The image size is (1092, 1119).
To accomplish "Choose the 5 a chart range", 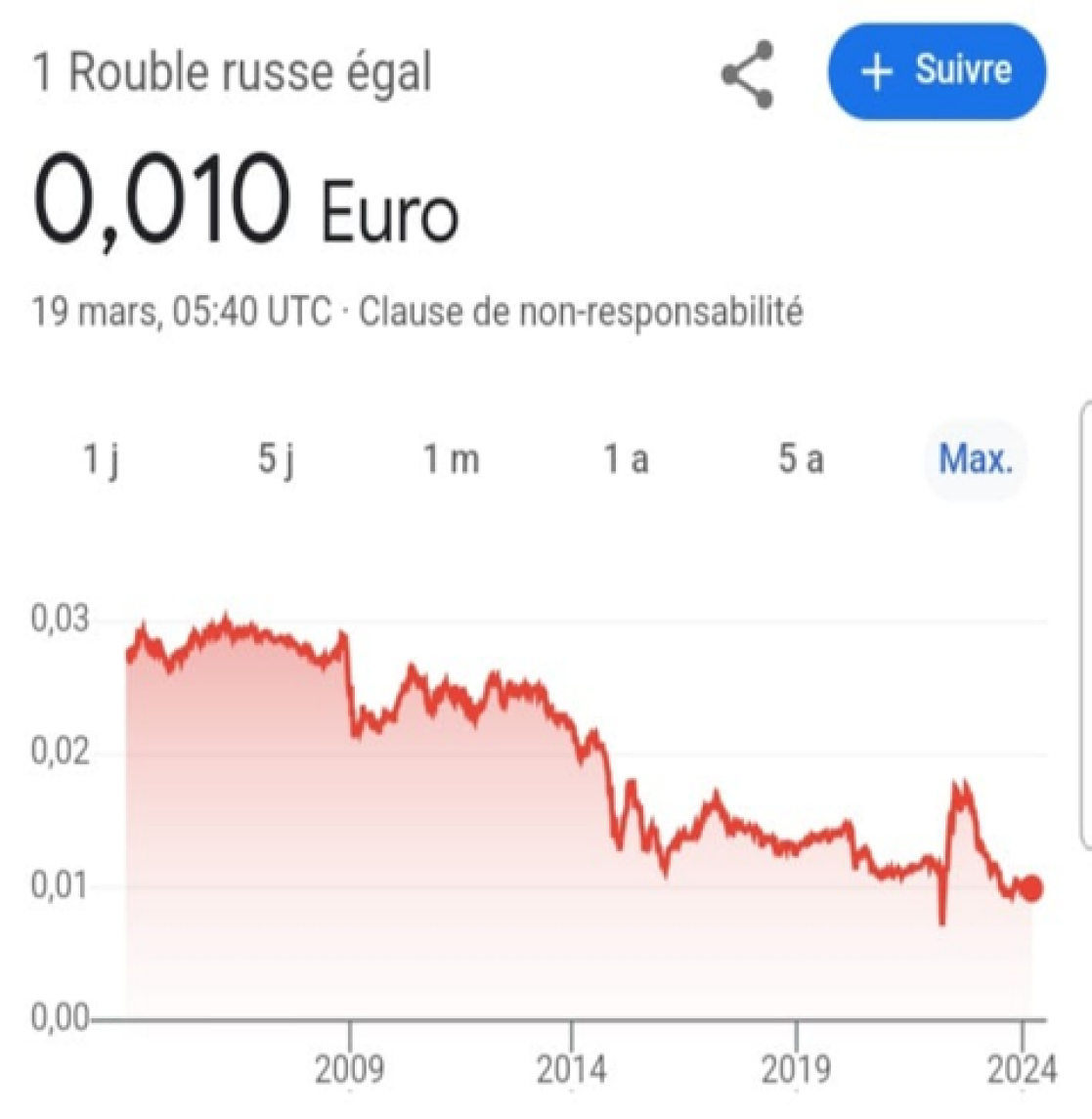I will click(x=801, y=458).
